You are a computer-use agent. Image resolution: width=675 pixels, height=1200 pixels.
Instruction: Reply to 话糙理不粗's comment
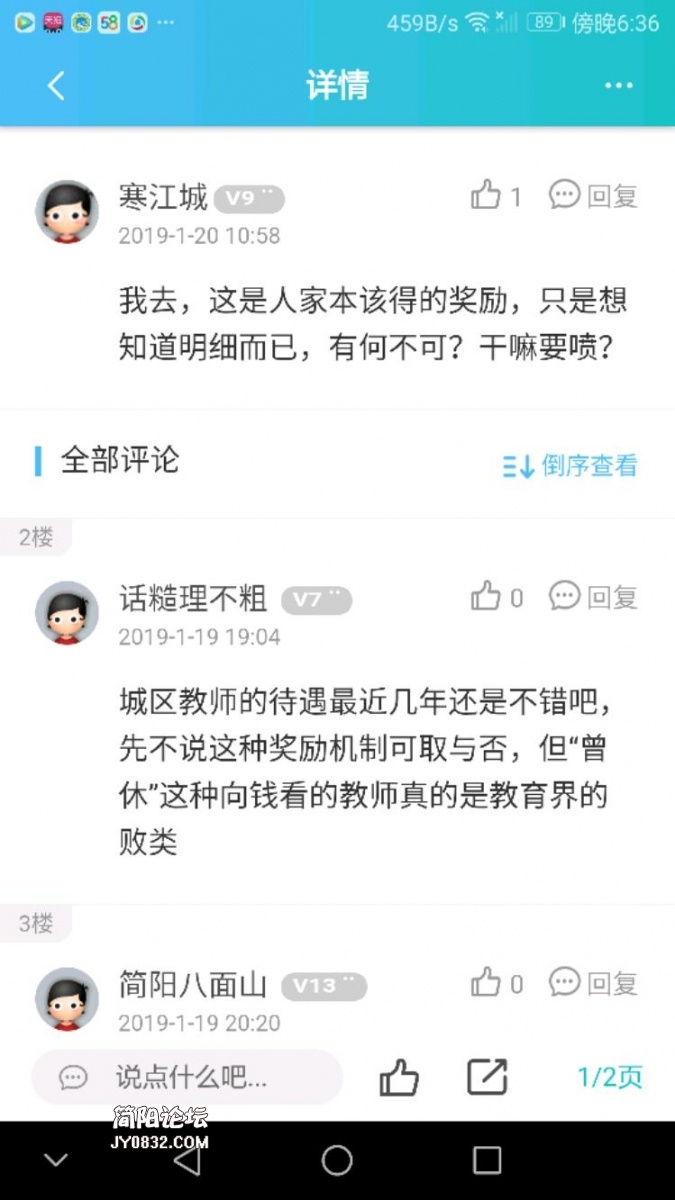(594, 597)
